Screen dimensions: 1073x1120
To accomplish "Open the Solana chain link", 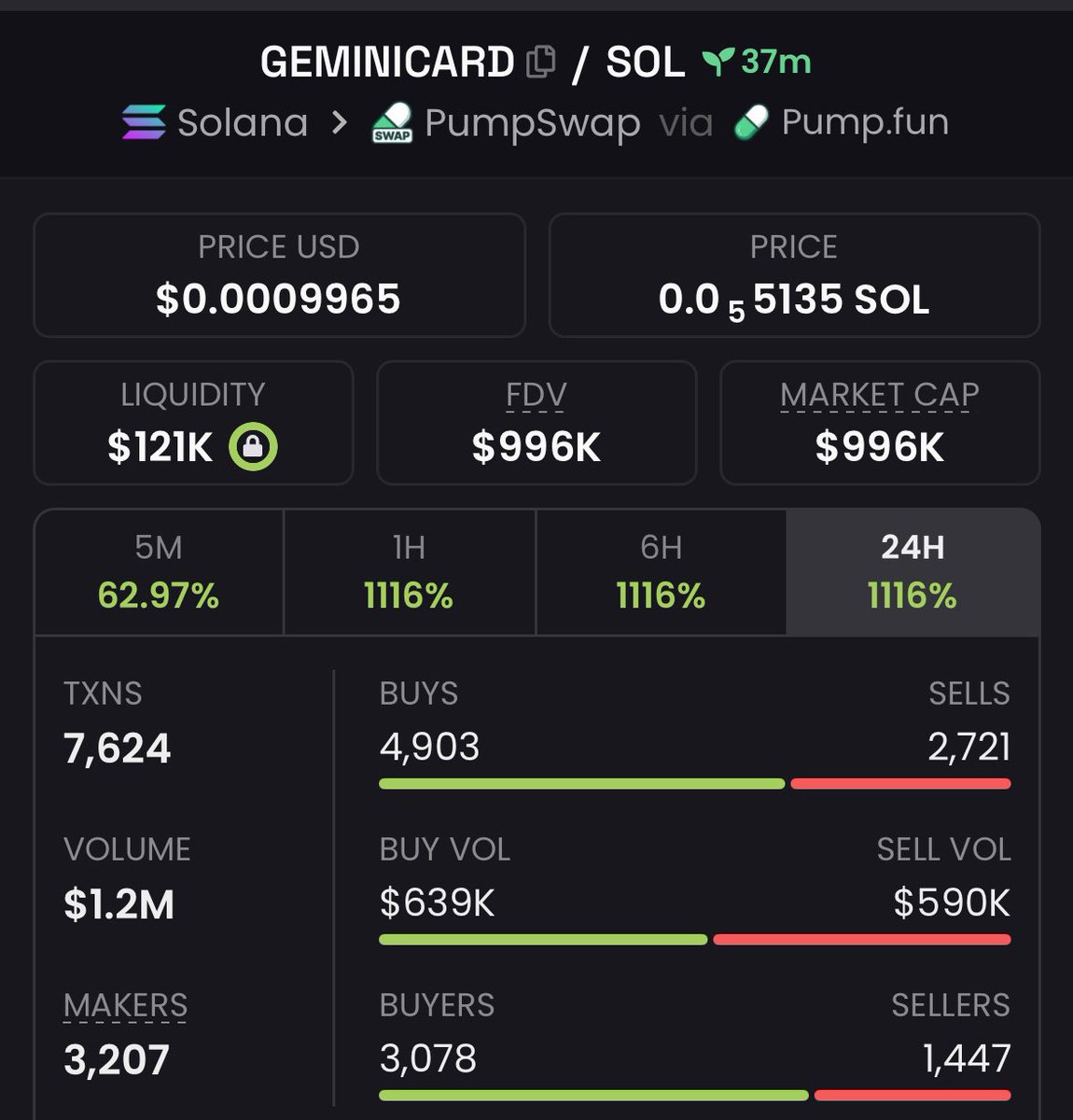I will (216, 122).
